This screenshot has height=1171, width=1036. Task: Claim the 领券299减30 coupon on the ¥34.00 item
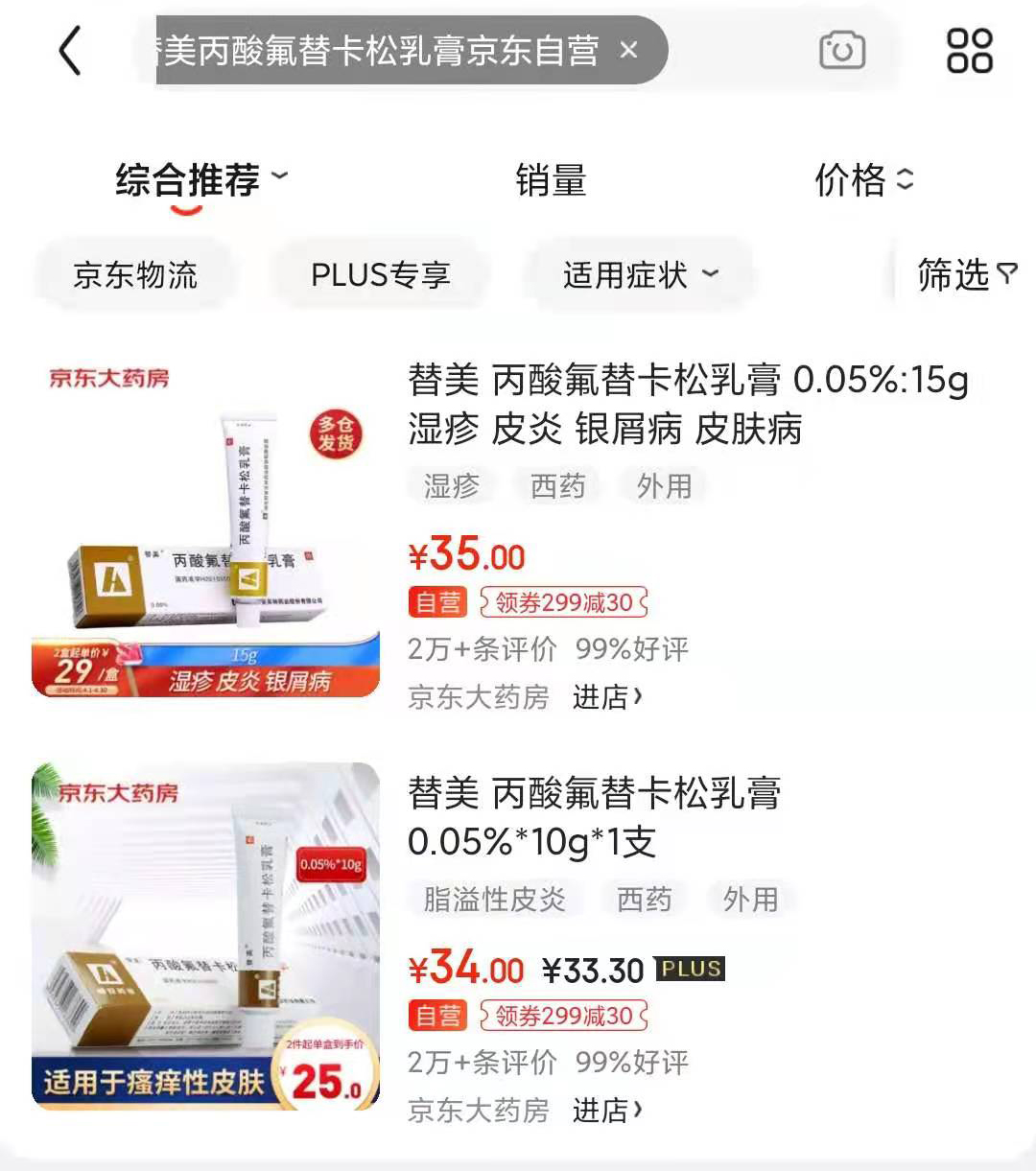coord(563,1016)
